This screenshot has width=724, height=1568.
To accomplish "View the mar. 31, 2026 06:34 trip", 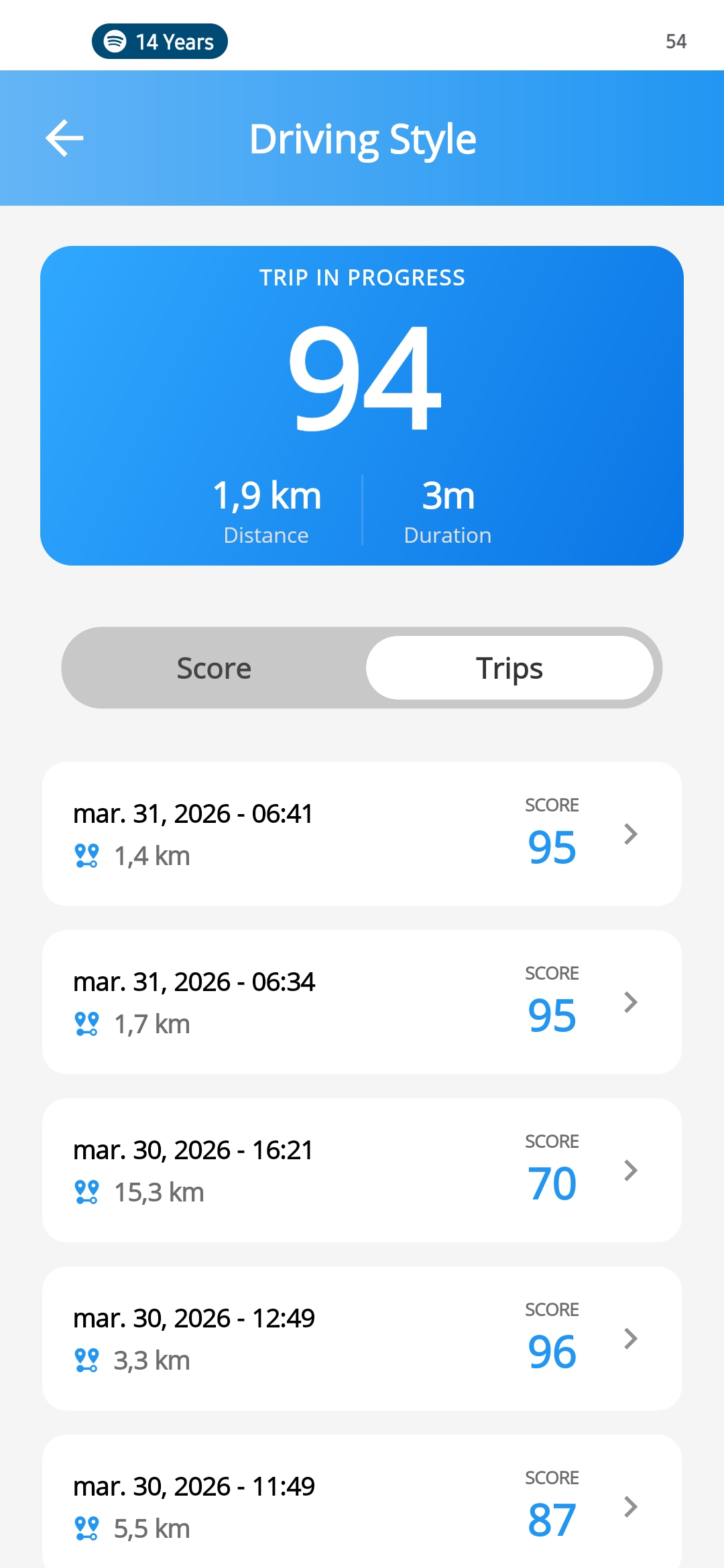I will tap(362, 1002).
